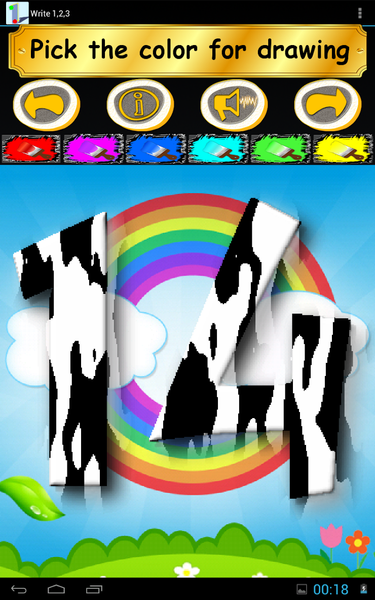Choose the yellow paint color
This screenshot has height=600, width=375.
343,148
